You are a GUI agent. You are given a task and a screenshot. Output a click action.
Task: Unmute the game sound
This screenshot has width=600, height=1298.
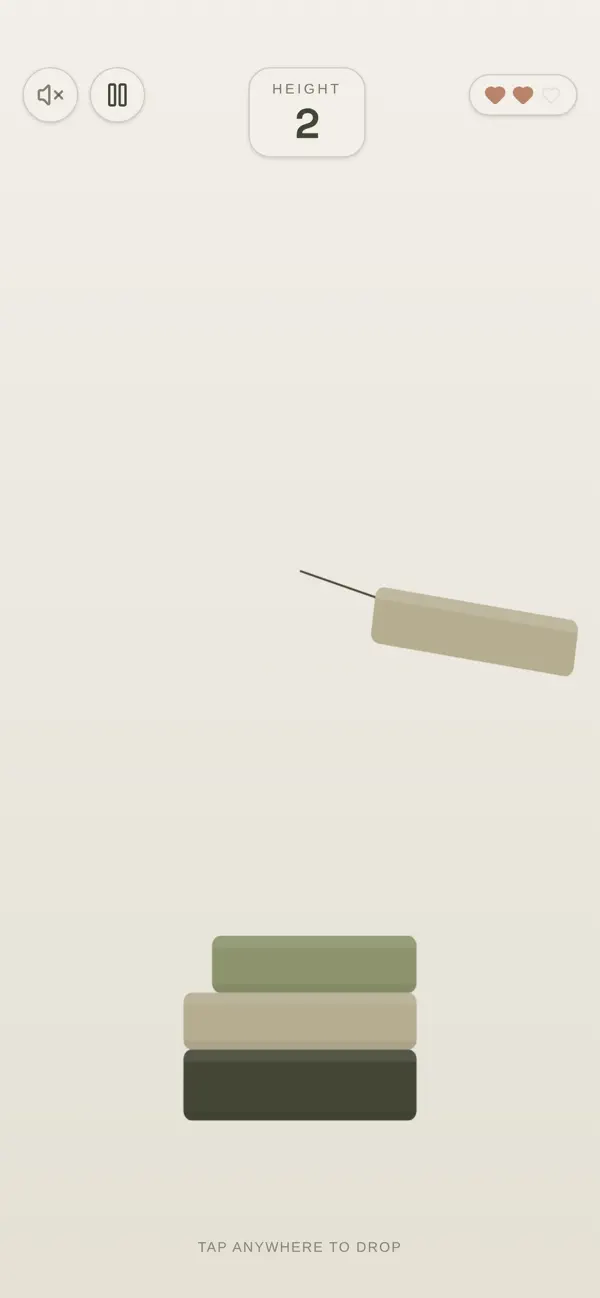pos(50,95)
